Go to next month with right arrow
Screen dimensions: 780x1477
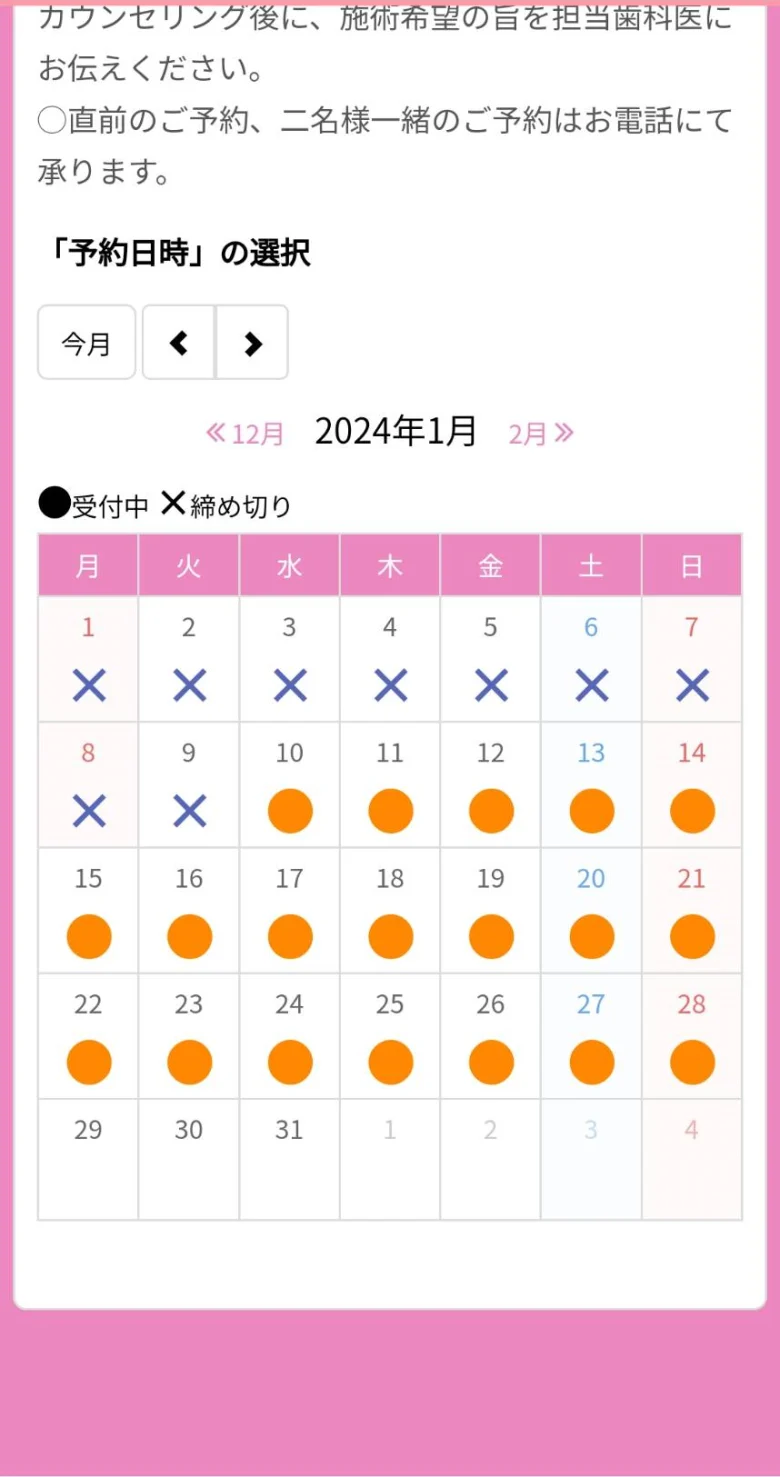pos(252,343)
